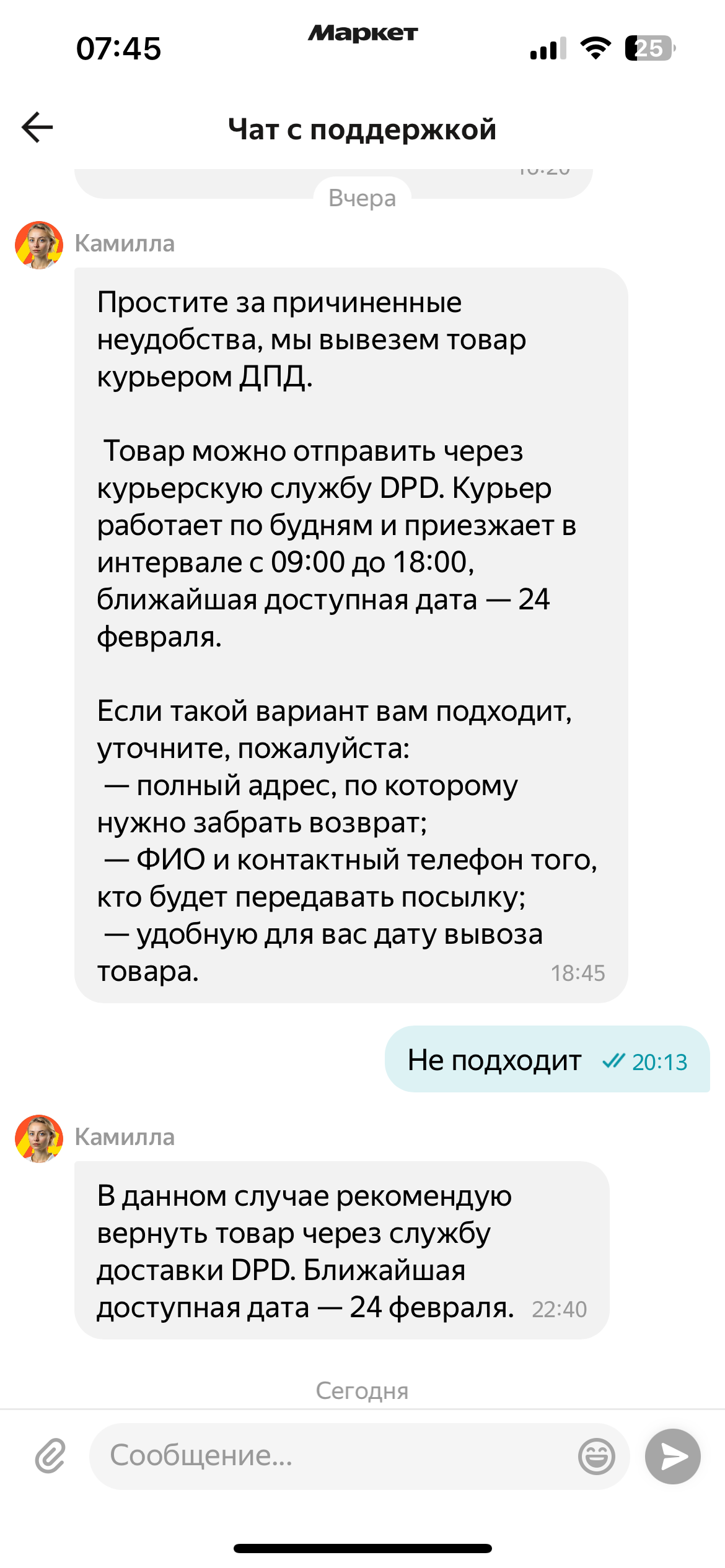The width and height of the screenshot is (725, 1568).
Task: Focus the Сообщение message field
Action: point(335,1455)
